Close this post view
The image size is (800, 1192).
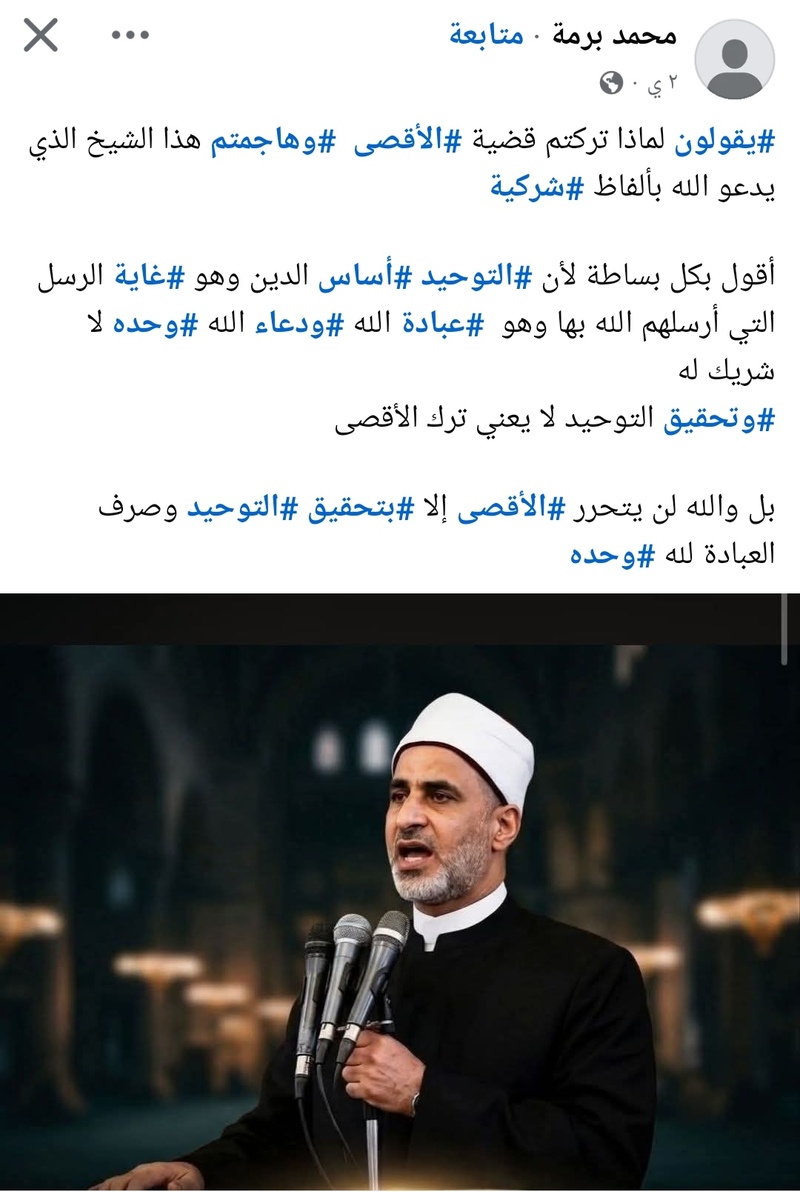tap(41, 37)
